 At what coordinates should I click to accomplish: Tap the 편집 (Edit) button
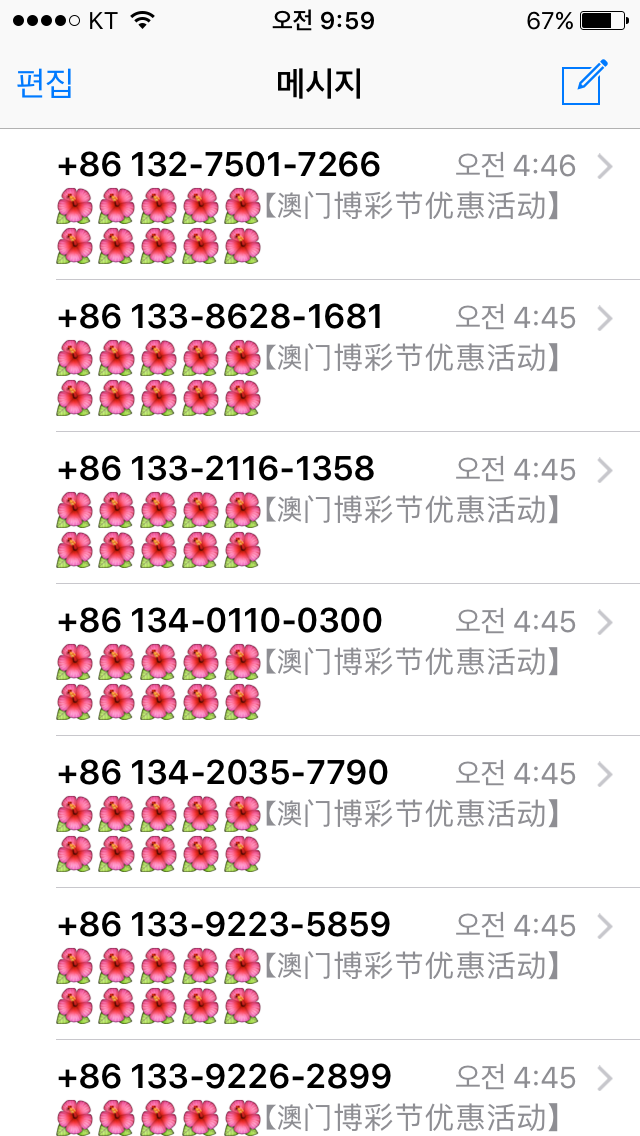(45, 83)
